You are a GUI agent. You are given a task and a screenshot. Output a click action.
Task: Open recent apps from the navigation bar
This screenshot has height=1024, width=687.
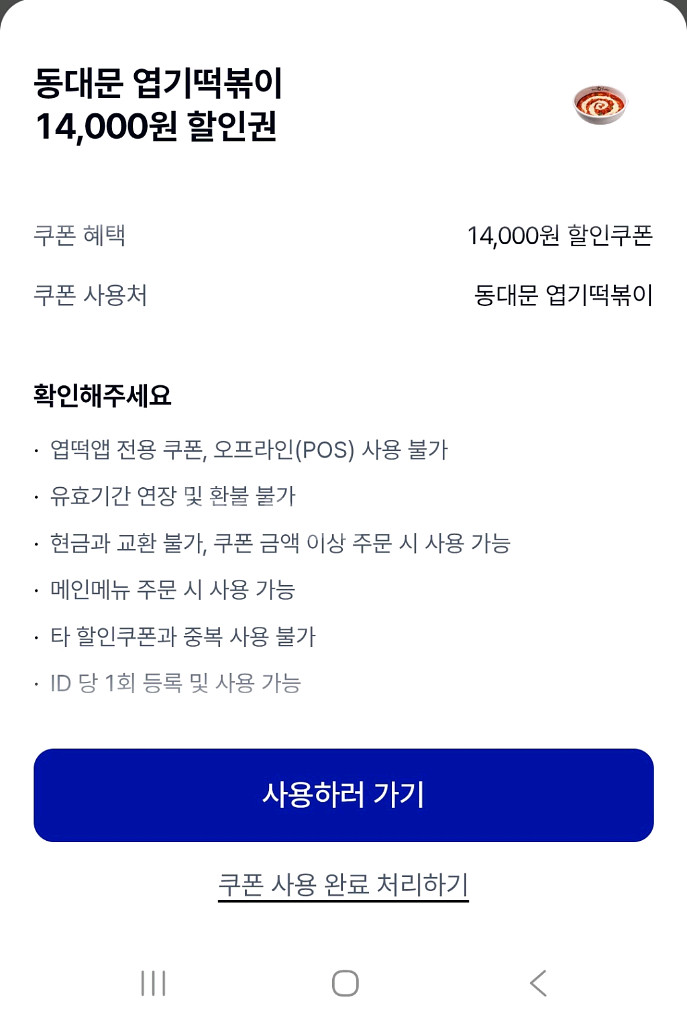pos(153,983)
